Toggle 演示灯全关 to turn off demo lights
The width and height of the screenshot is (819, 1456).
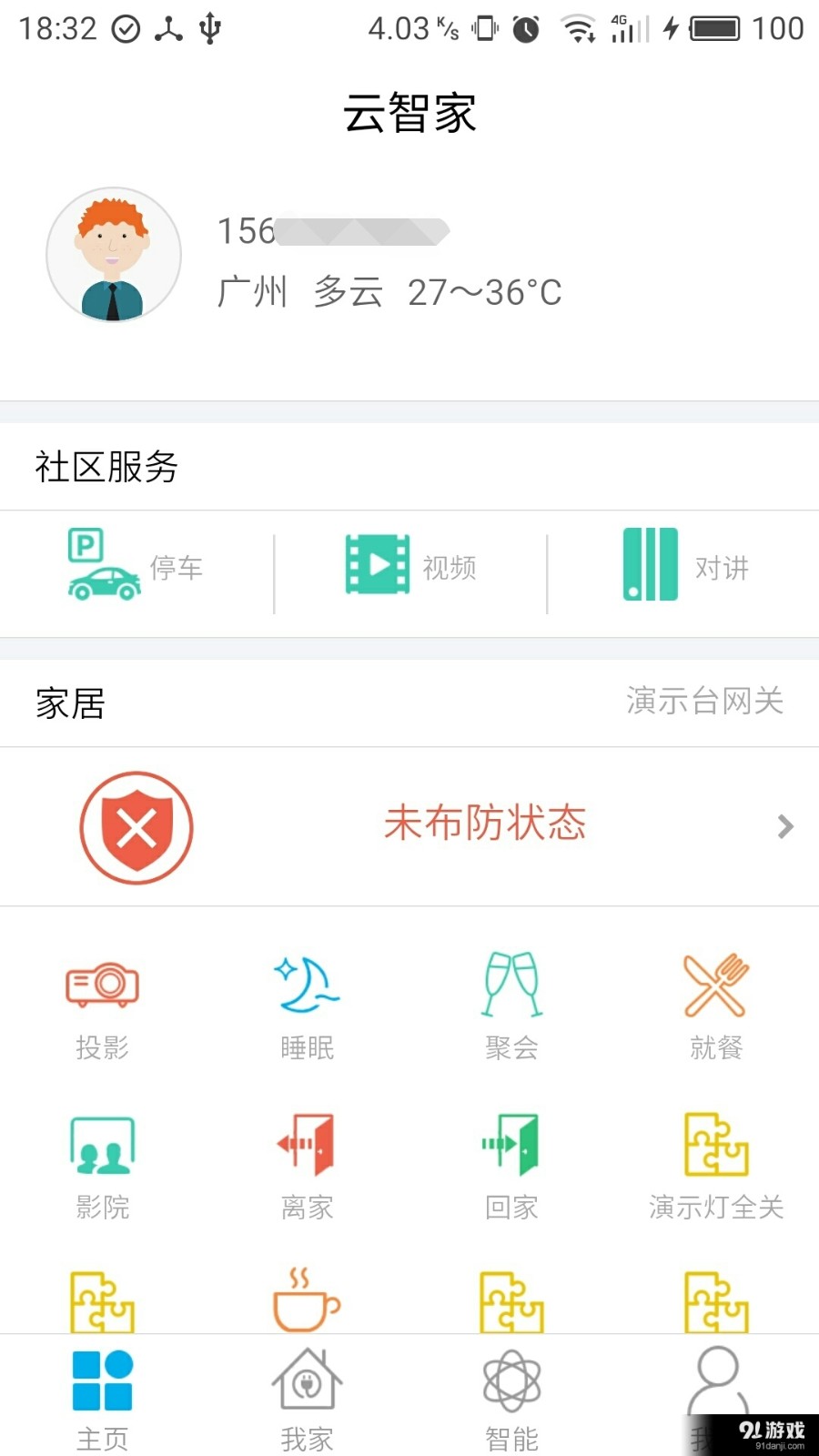point(715,1145)
